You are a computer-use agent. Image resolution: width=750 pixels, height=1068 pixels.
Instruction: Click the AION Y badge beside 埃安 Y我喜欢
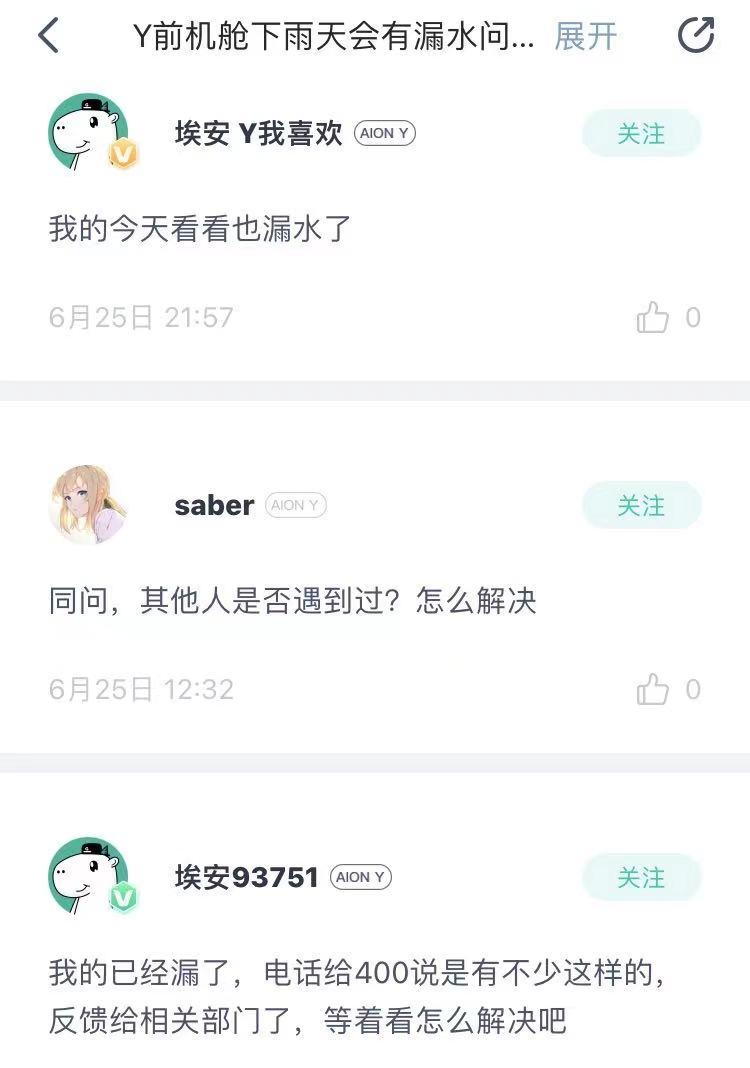[x=383, y=133]
